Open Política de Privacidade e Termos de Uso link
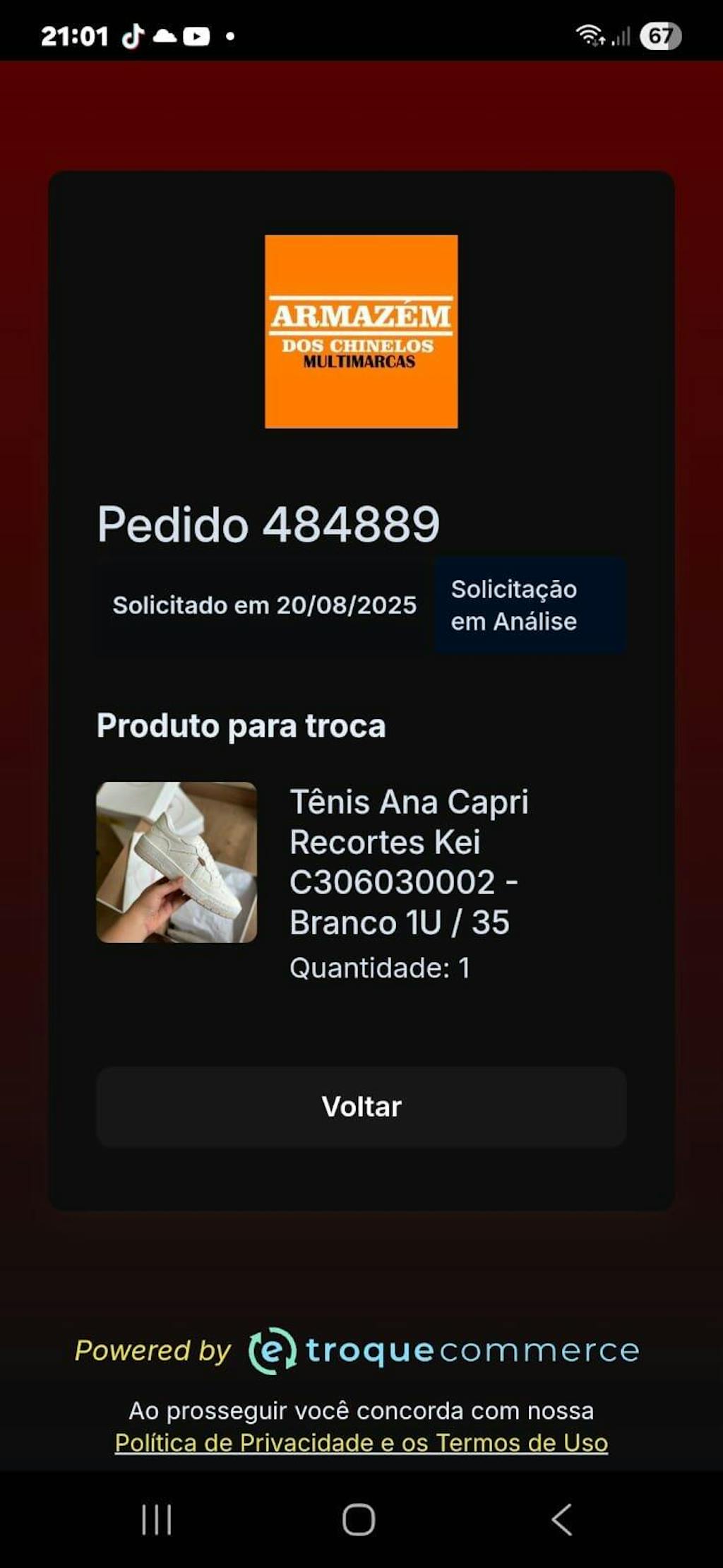Image resolution: width=723 pixels, height=1568 pixels. (361, 1442)
